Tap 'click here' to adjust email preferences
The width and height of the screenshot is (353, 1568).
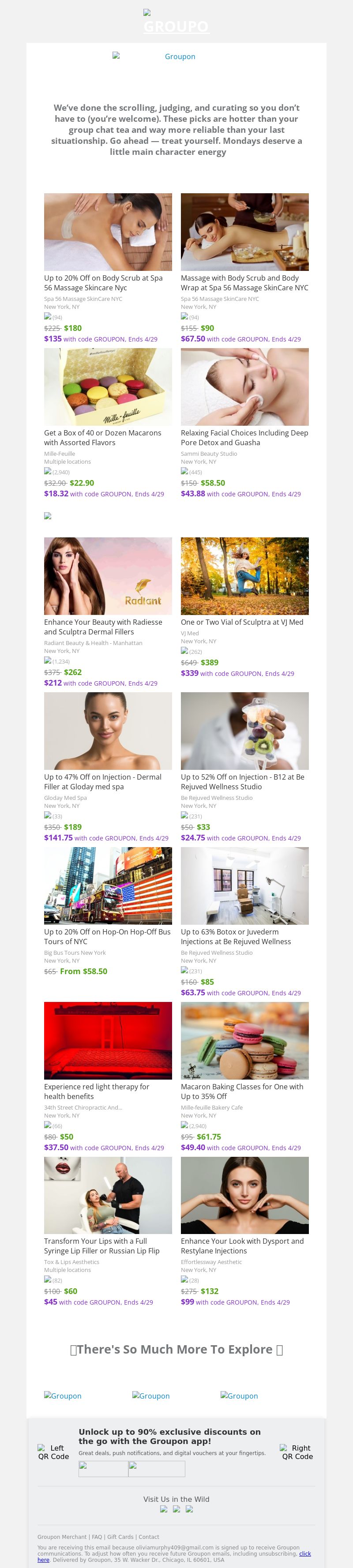(304, 1553)
